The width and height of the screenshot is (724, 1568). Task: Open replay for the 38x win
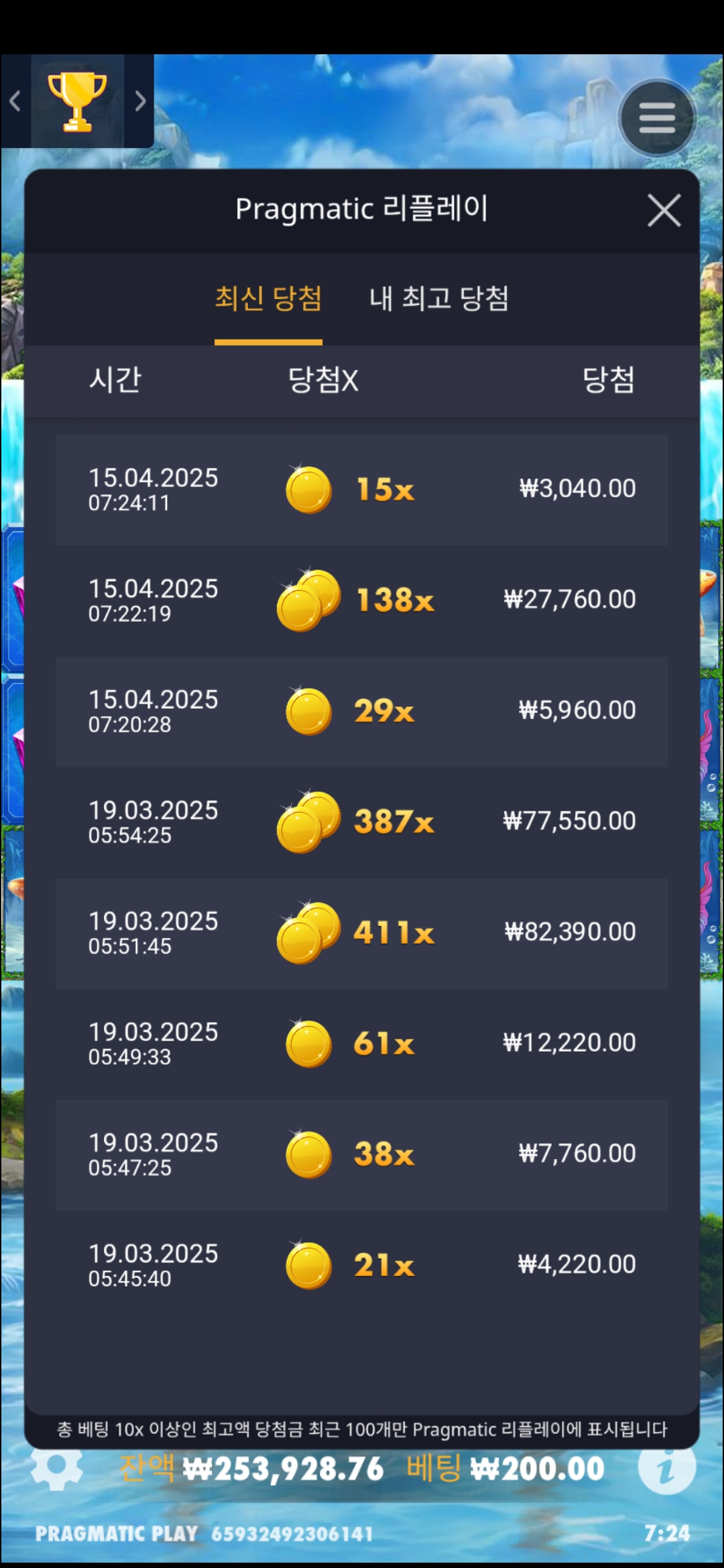click(x=362, y=1155)
